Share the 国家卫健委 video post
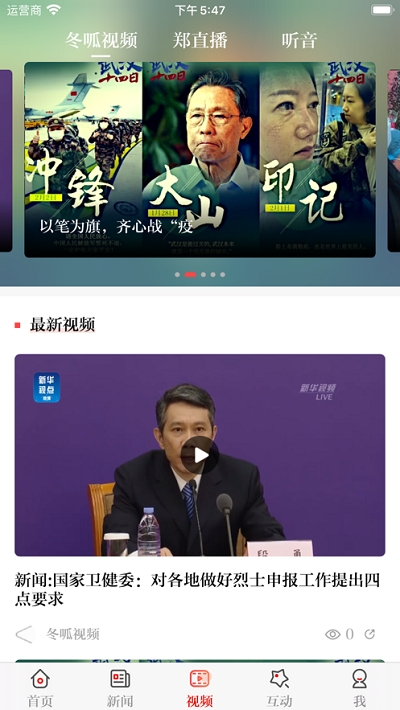This screenshot has width=400, height=710. (370, 634)
